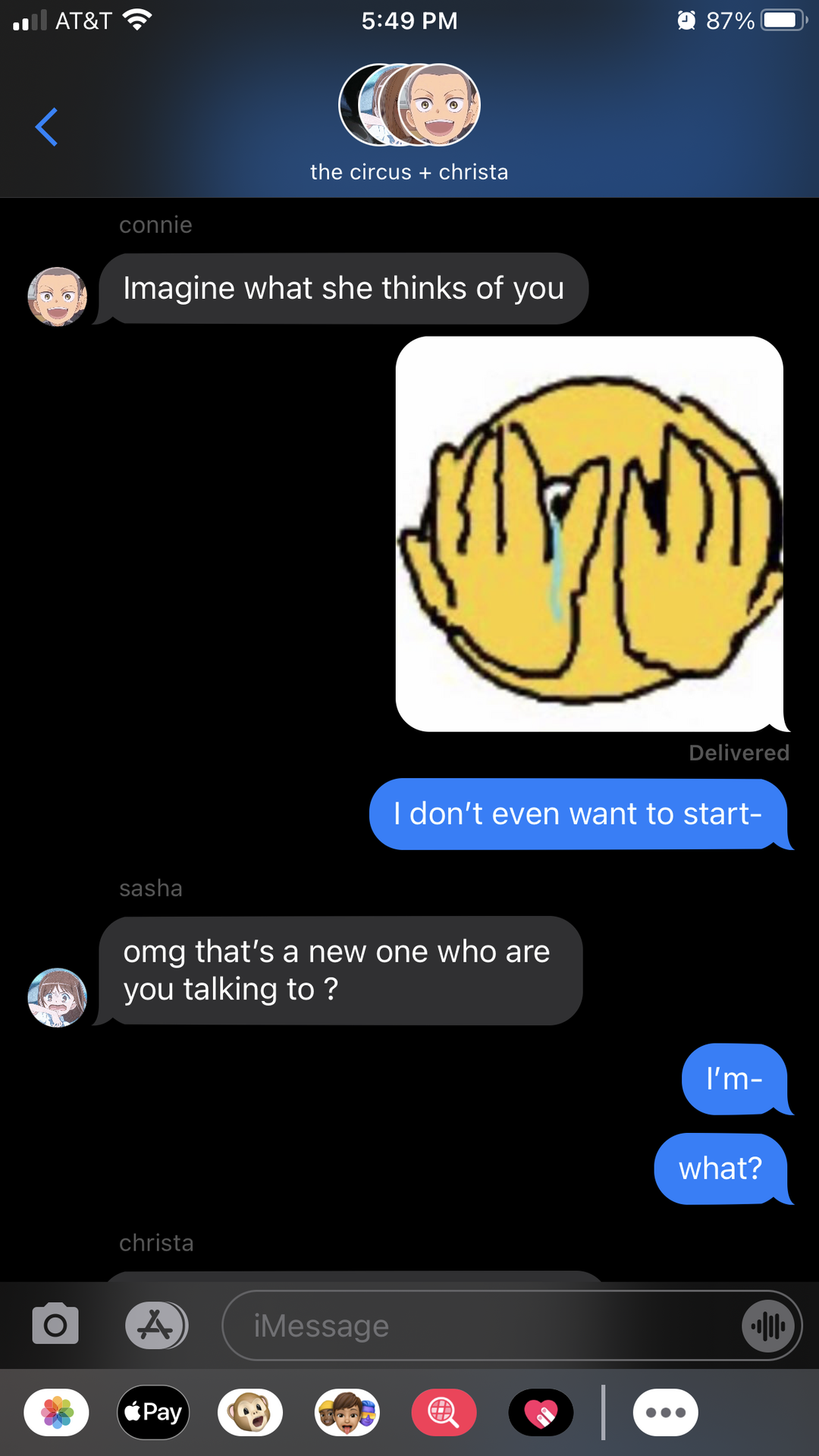This screenshot has width=819, height=1456.
Task: Toggle the App Store apps drawer
Action: (156, 1325)
